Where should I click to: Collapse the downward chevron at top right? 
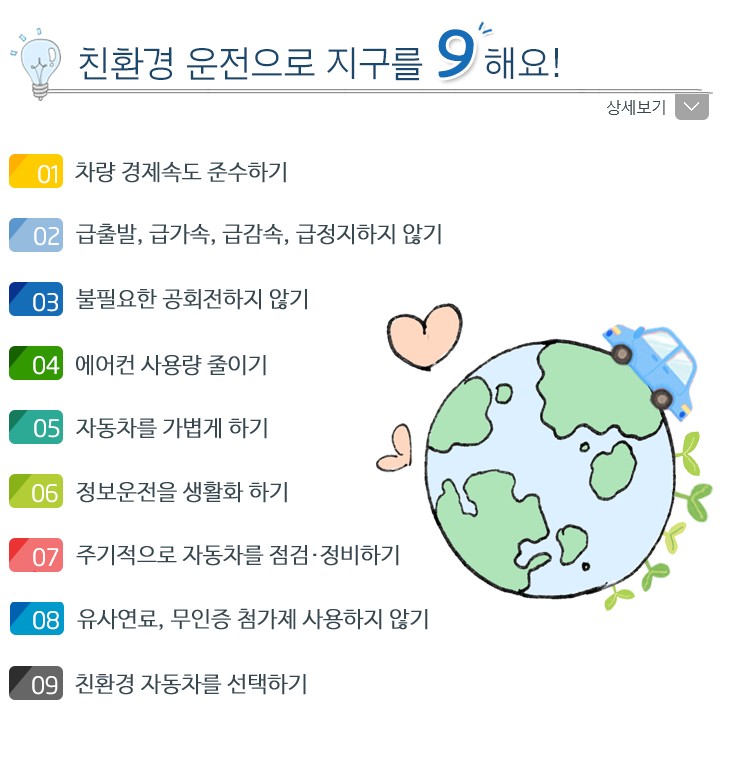692,107
